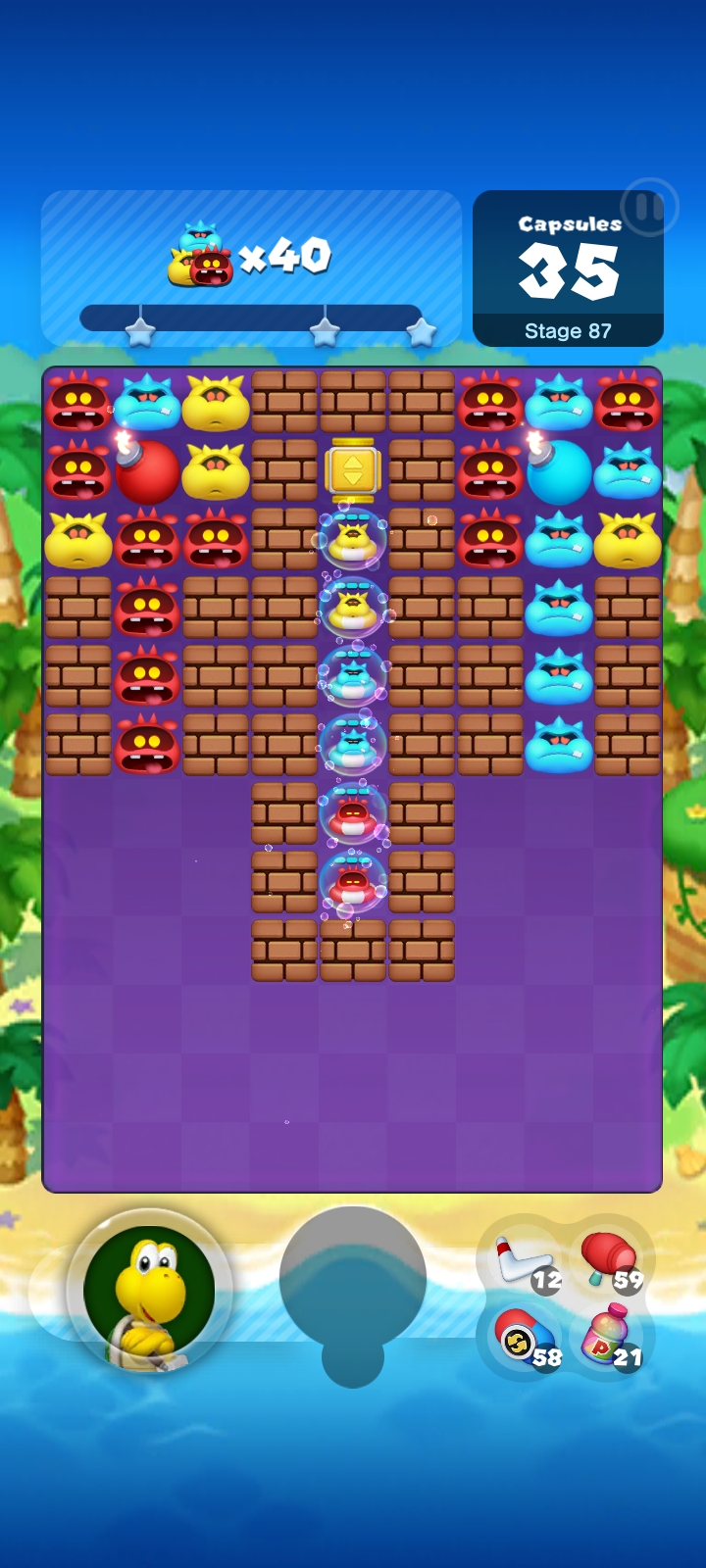Activate the Koopa Troopa doctor skill
The width and height of the screenshot is (706, 1568).
coord(149,1290)
